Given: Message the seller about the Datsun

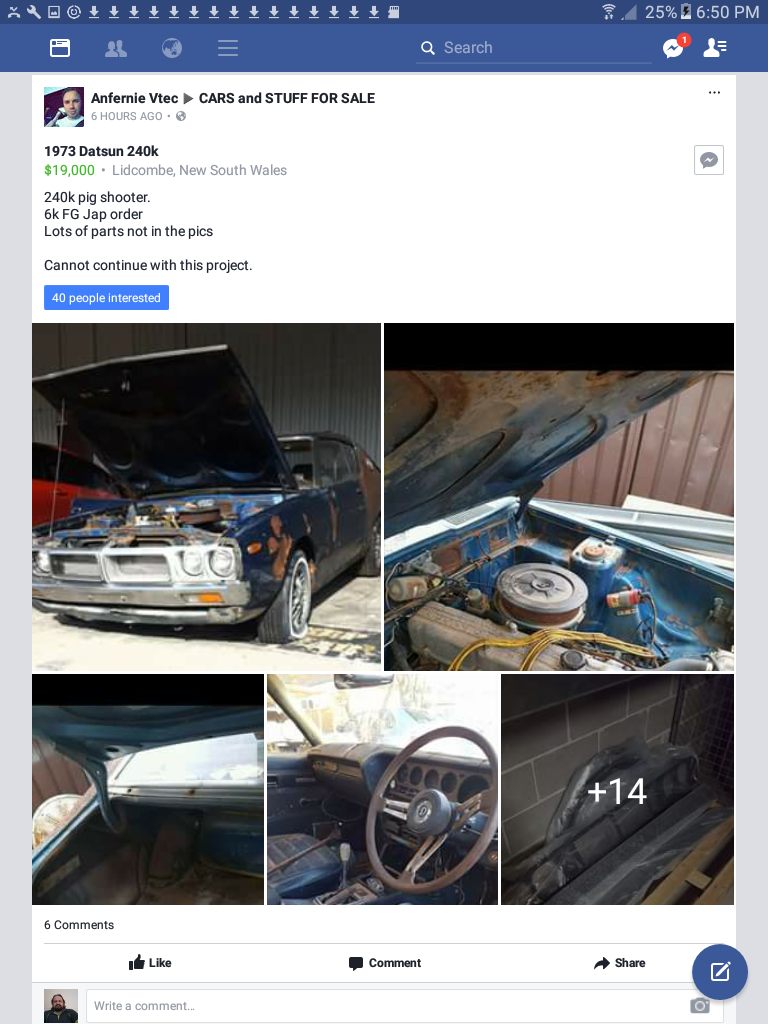Looking at the screenshot, I should [x=709, y=160].
